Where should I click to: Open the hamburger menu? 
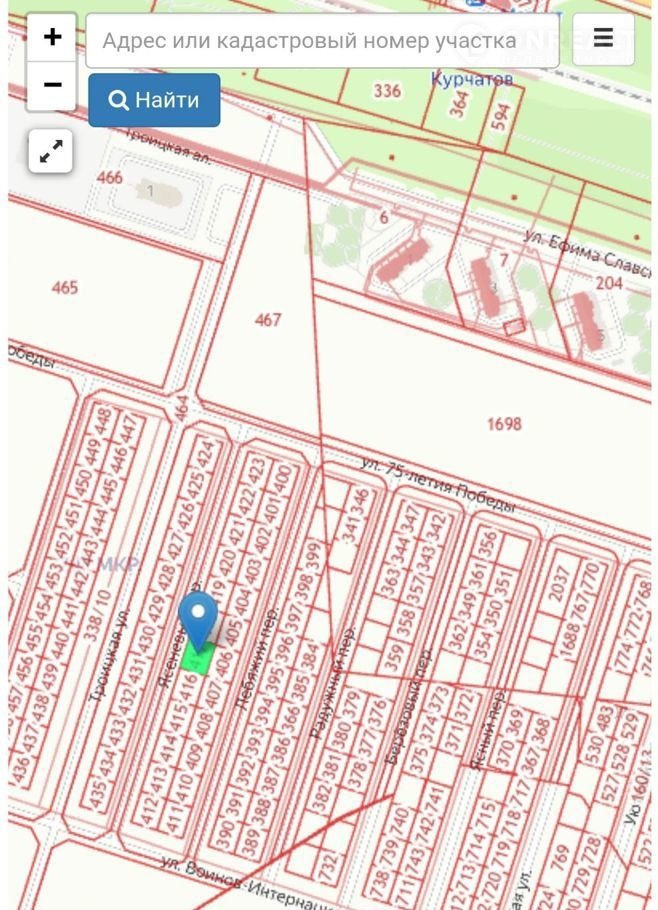point(603,39)
